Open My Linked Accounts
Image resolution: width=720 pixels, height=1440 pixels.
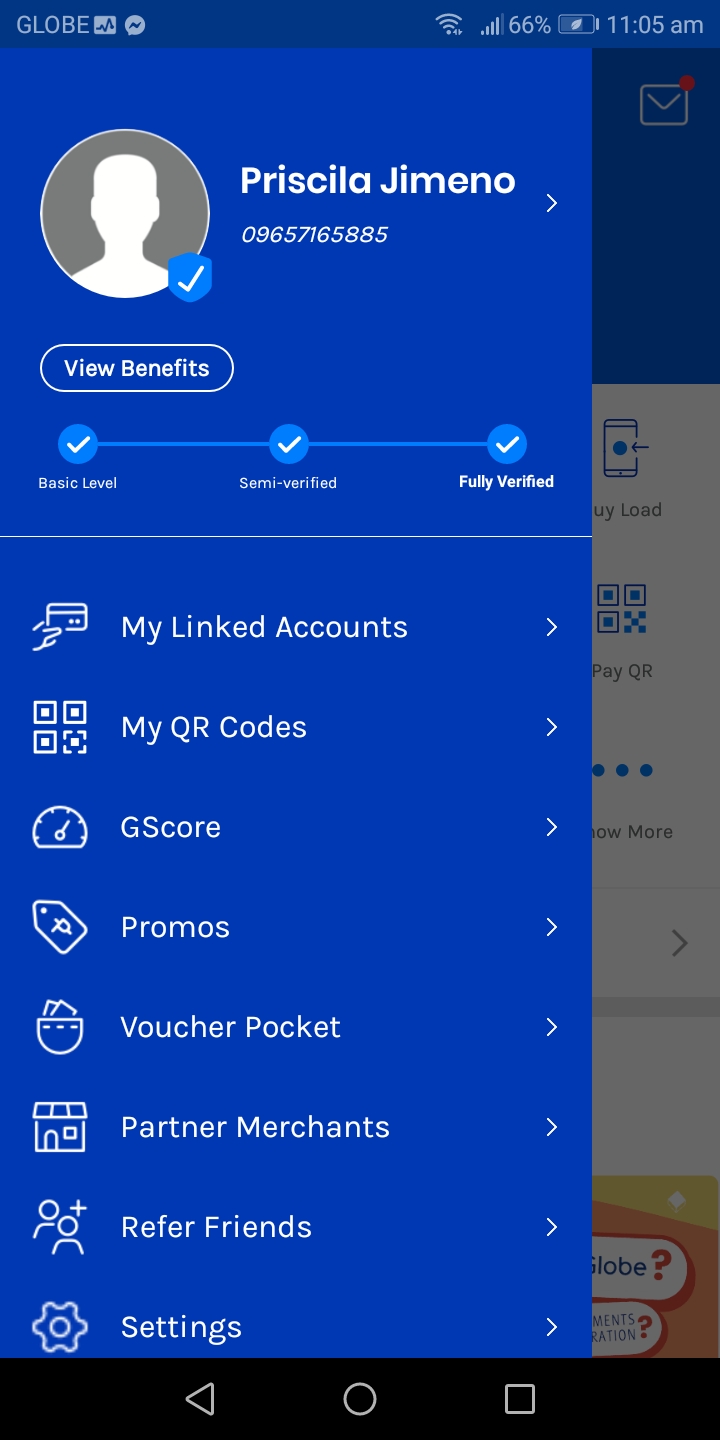[x=264, y=627]
